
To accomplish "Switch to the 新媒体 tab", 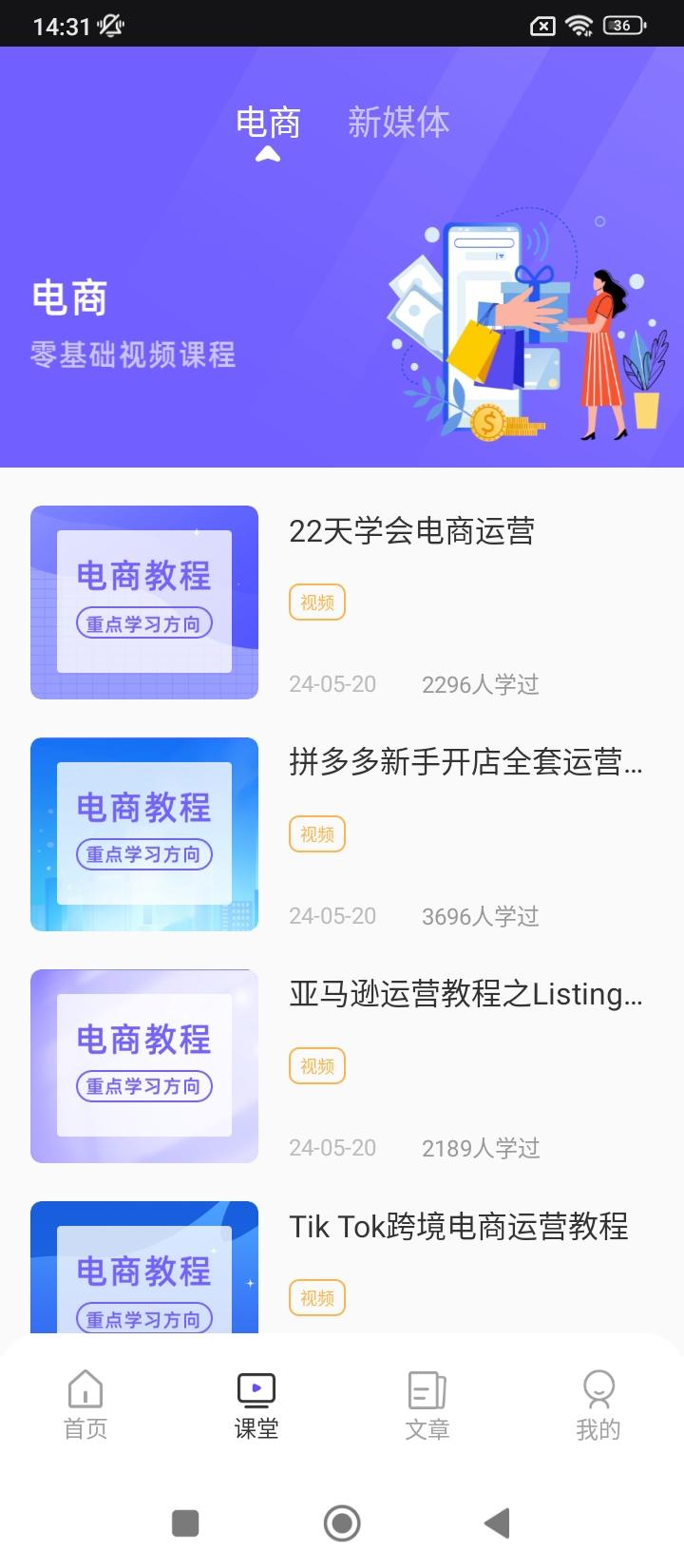I will click(x=399, y=122).
